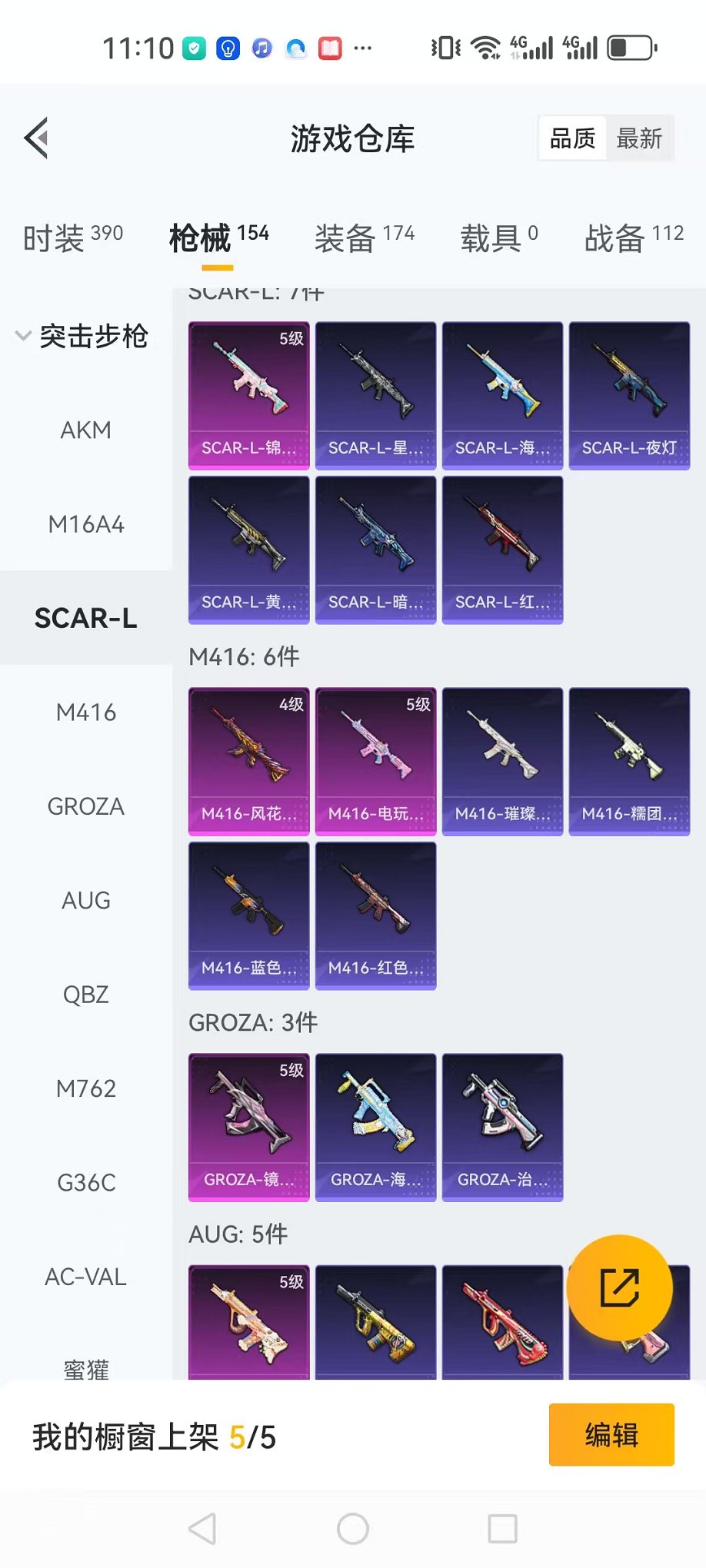Open the M416-风花 level 4 skin
706x1568 pixels.
pyautogui.click(x=249, y=761)
